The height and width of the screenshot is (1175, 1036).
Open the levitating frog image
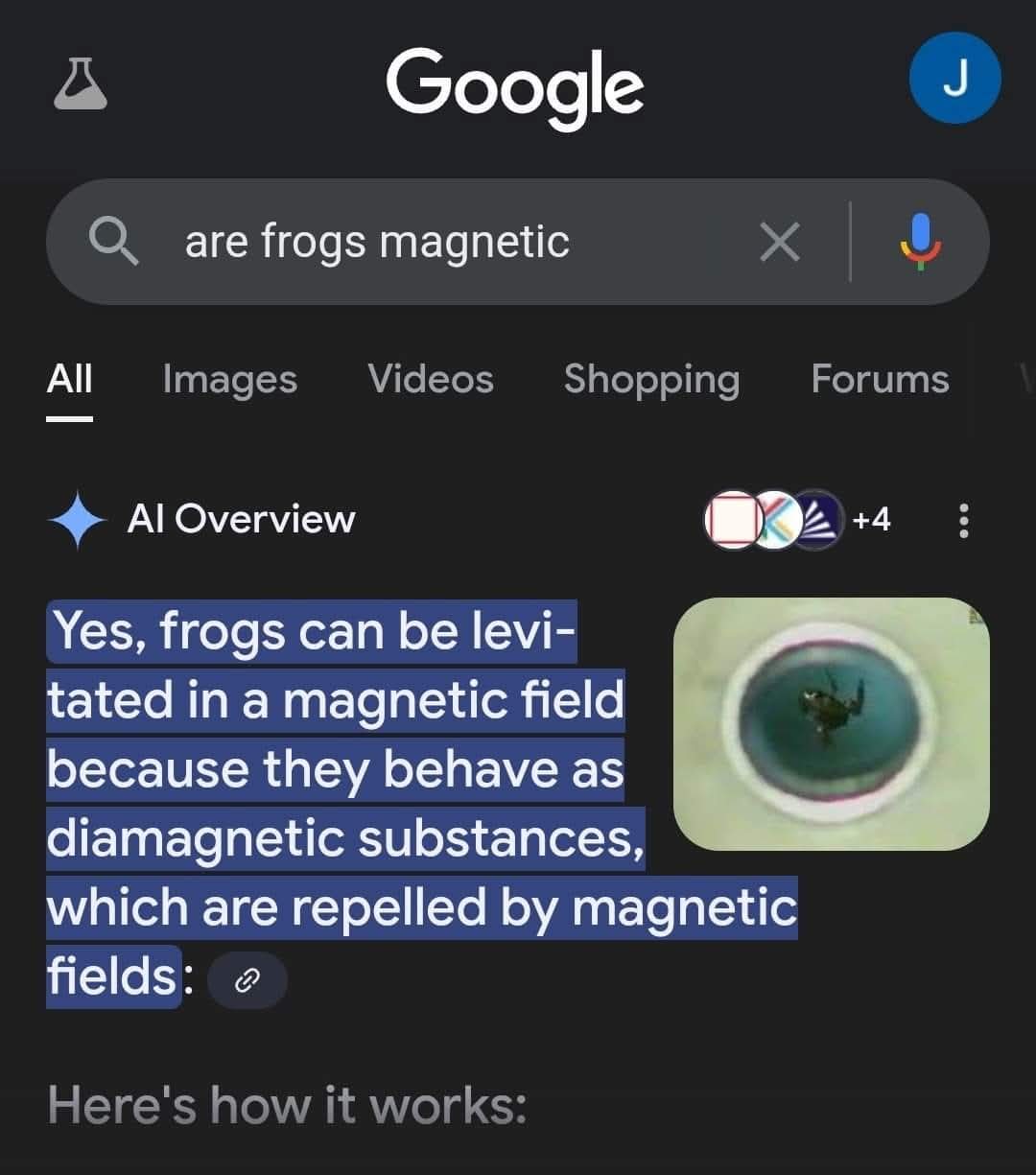pyautogui.click(x=831, y=723)
